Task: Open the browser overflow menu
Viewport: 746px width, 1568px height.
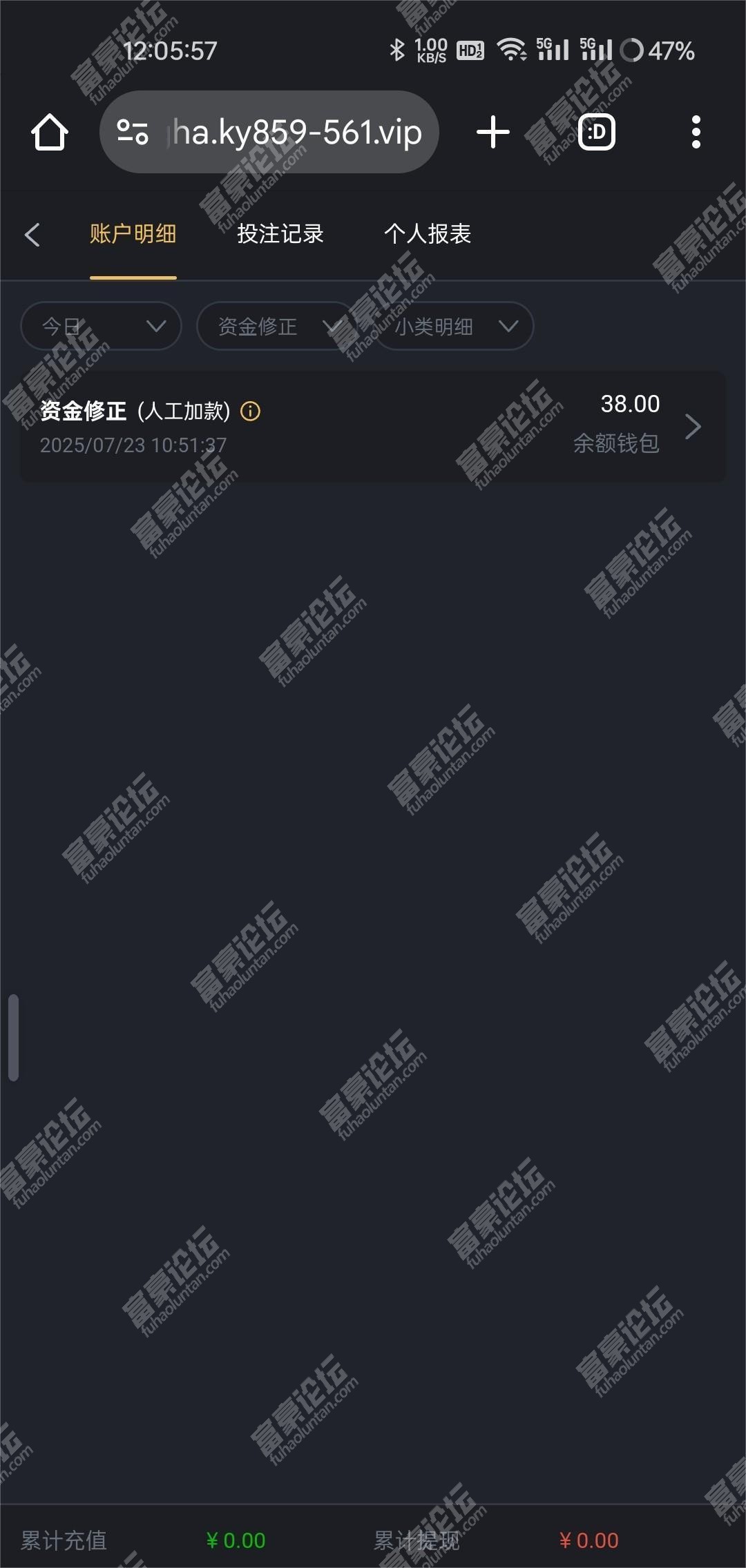Action: [x=696, y=132]
